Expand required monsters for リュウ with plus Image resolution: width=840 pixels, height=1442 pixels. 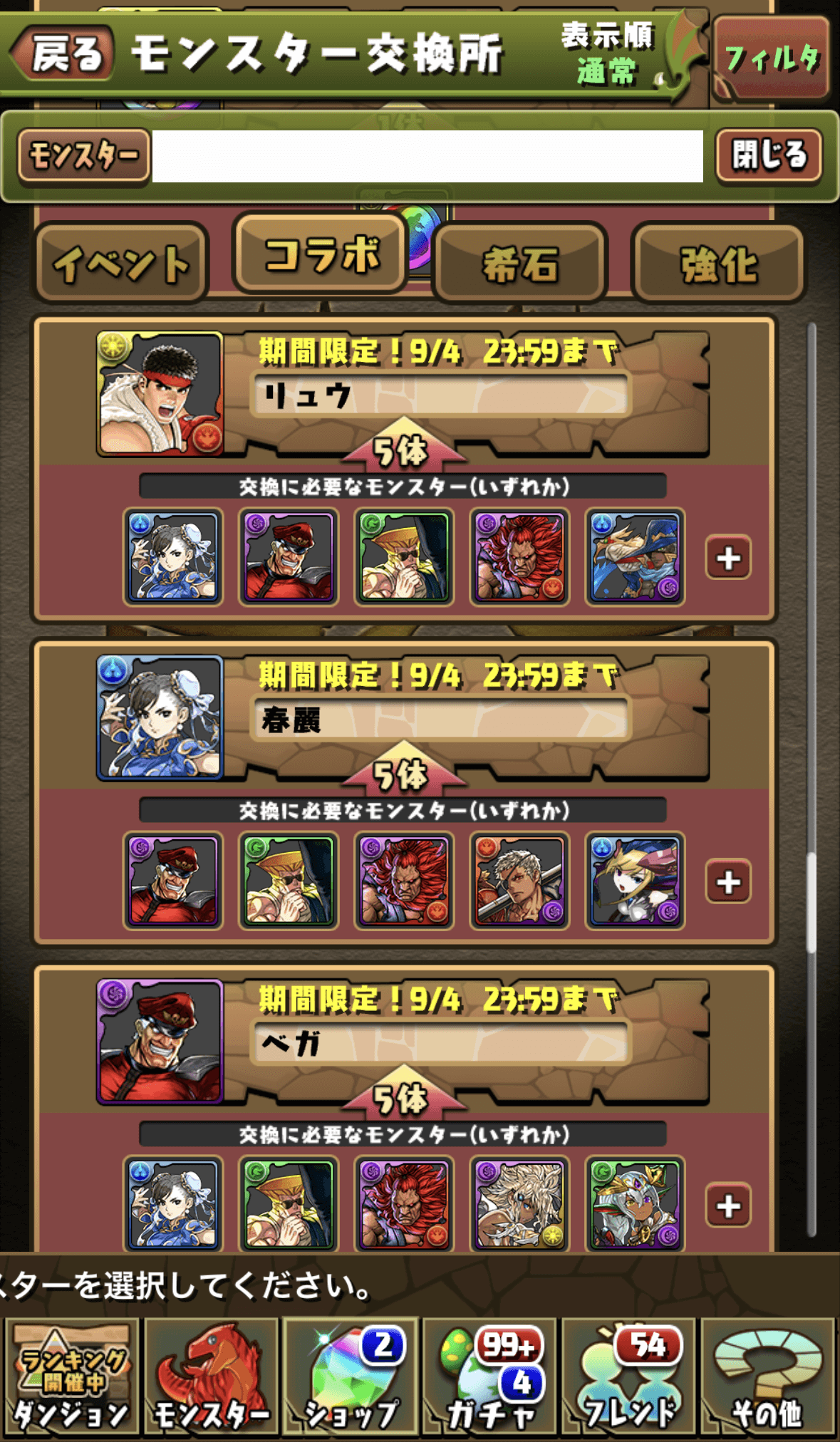[x=727, y=558]
